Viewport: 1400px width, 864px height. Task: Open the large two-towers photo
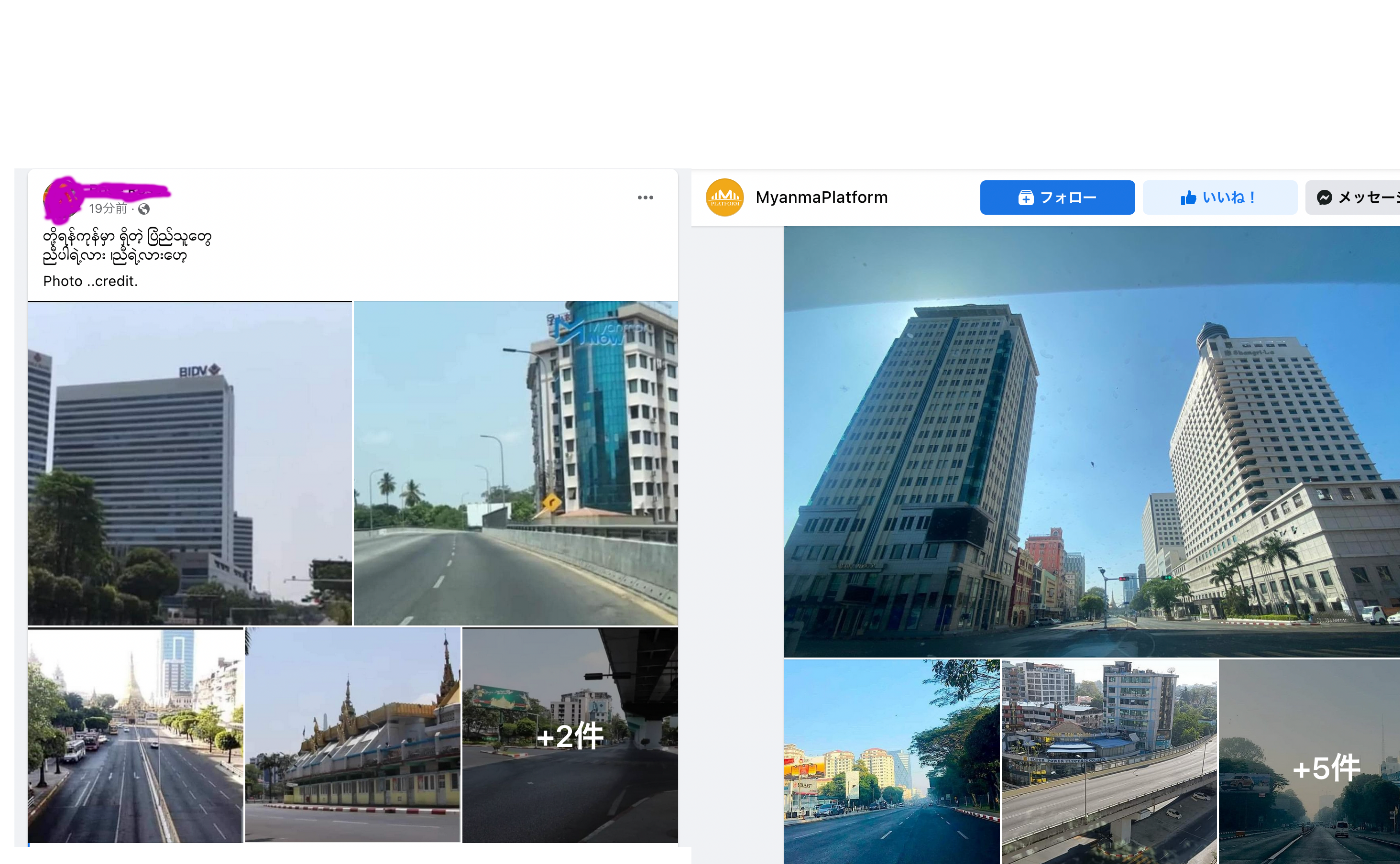pos(1091,441)
